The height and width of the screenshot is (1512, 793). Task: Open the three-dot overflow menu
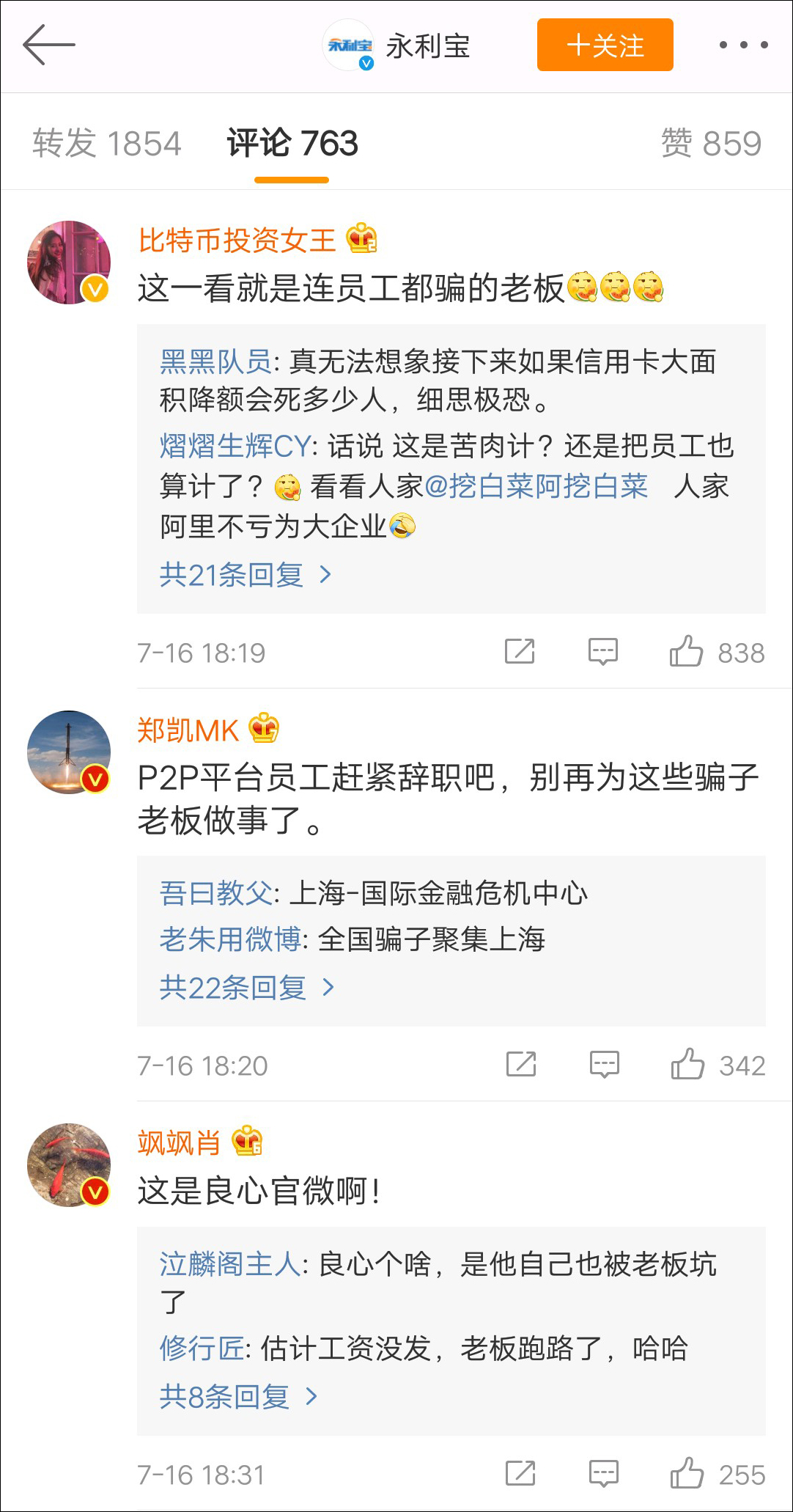click(743, 45)
